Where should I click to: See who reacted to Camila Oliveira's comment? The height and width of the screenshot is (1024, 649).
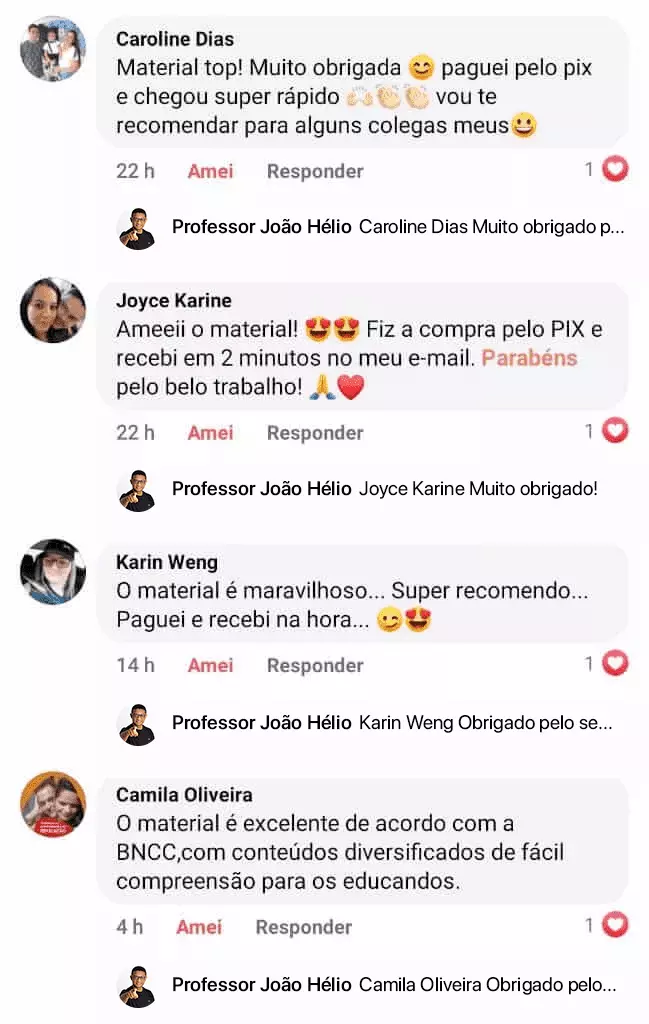[607, 926]
